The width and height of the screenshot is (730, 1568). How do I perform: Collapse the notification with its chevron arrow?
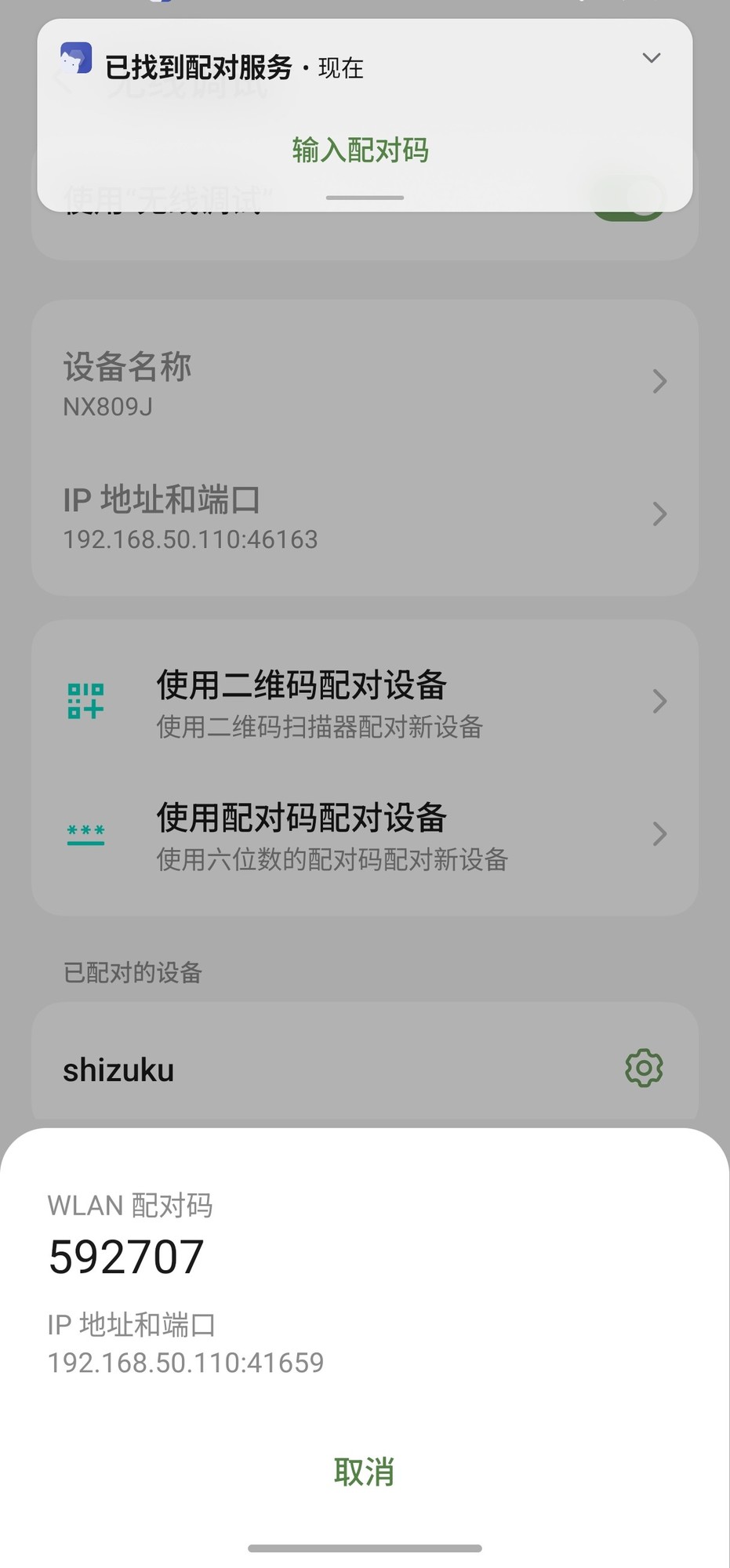point(652,58)
